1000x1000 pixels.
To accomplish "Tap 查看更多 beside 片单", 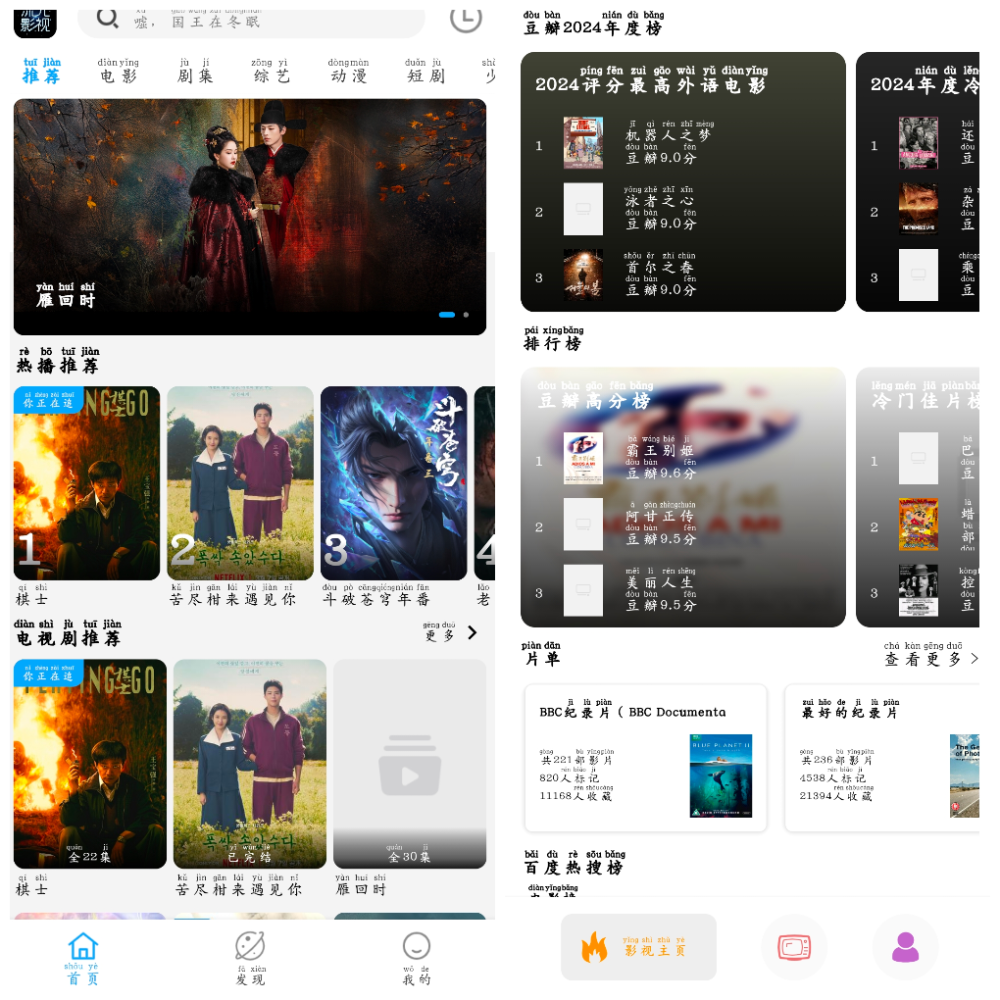I will point(932,659).
